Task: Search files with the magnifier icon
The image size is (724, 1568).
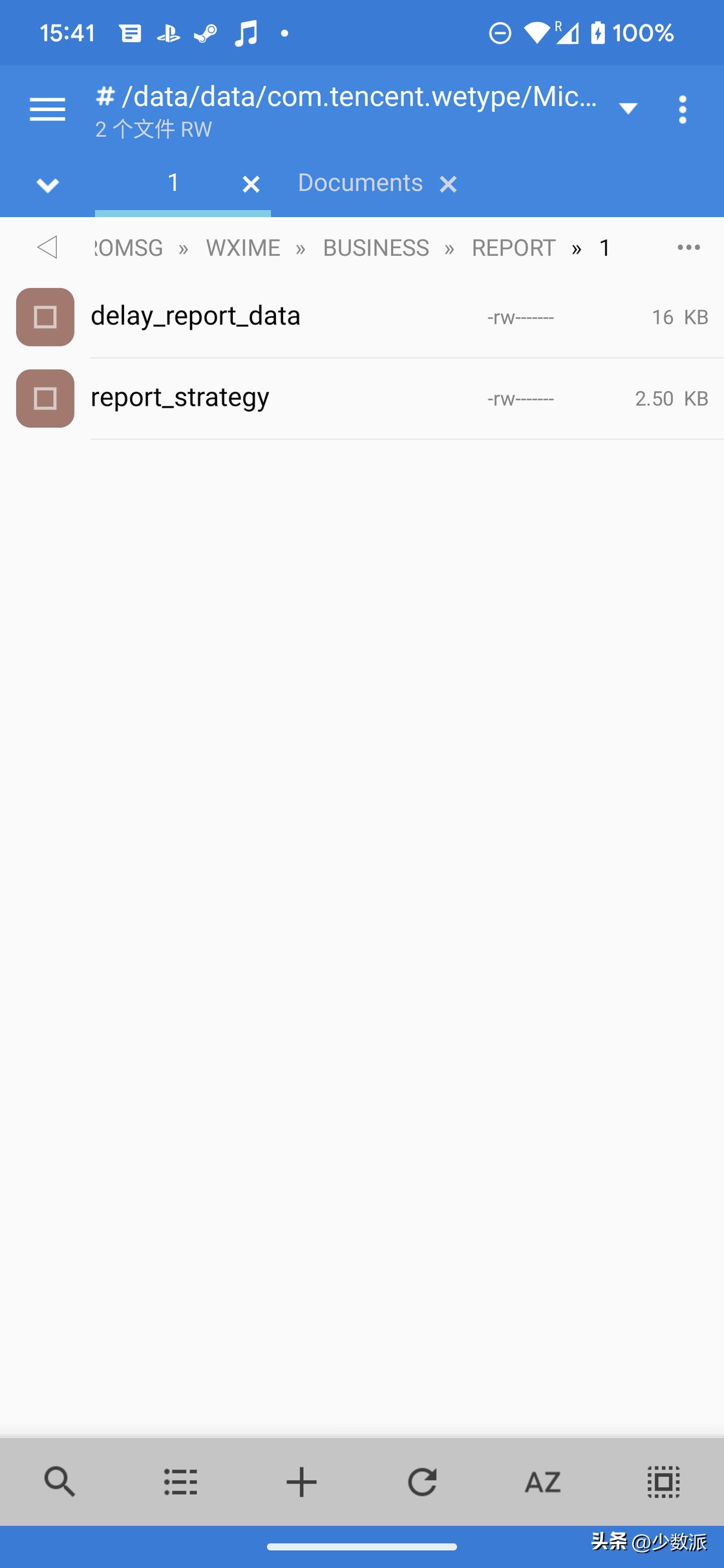Action: pyautogui.click(x=59, y=1481)
